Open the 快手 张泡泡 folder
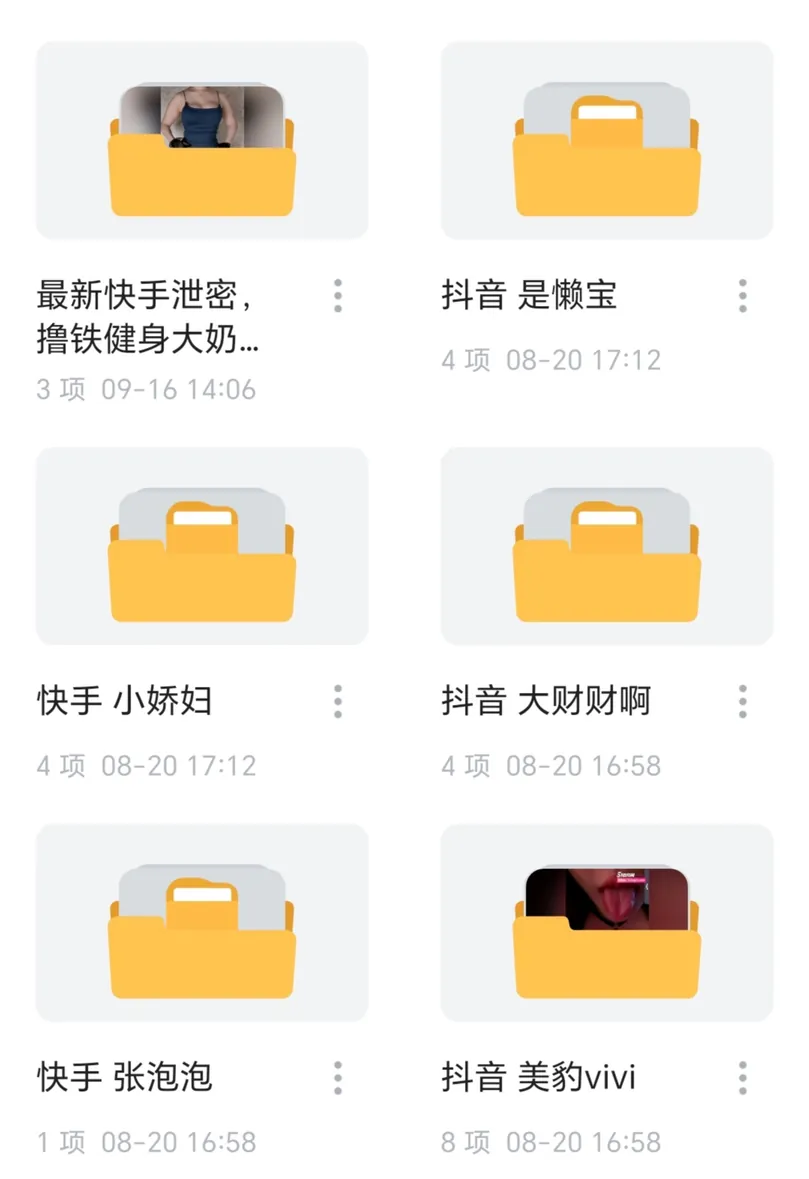This screenshot has height=1179, width=809. 202,923
